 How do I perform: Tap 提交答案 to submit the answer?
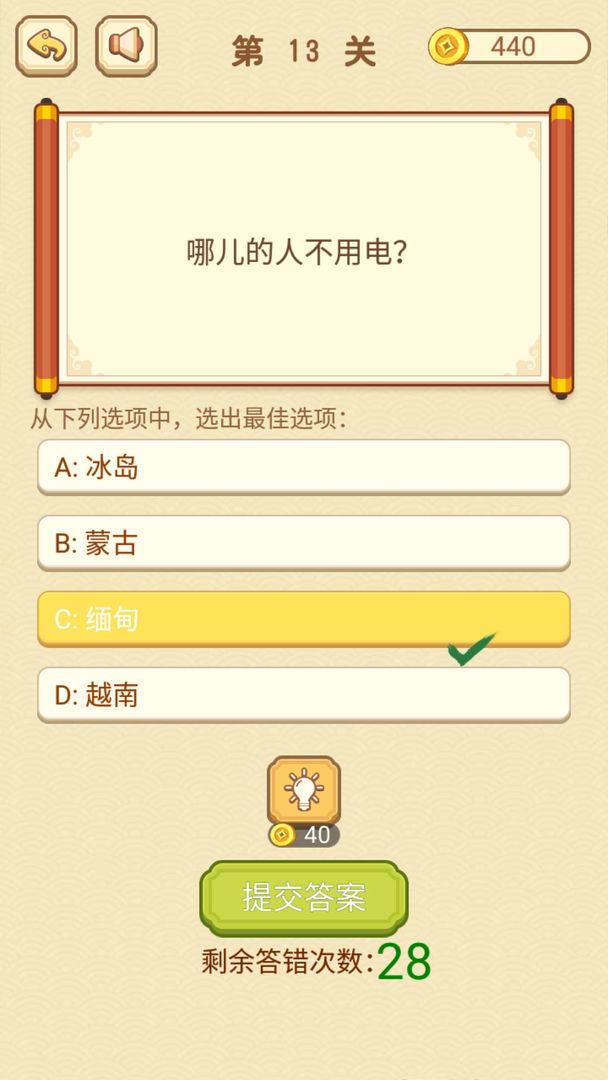pyautogui.click(x=304, y=897)
